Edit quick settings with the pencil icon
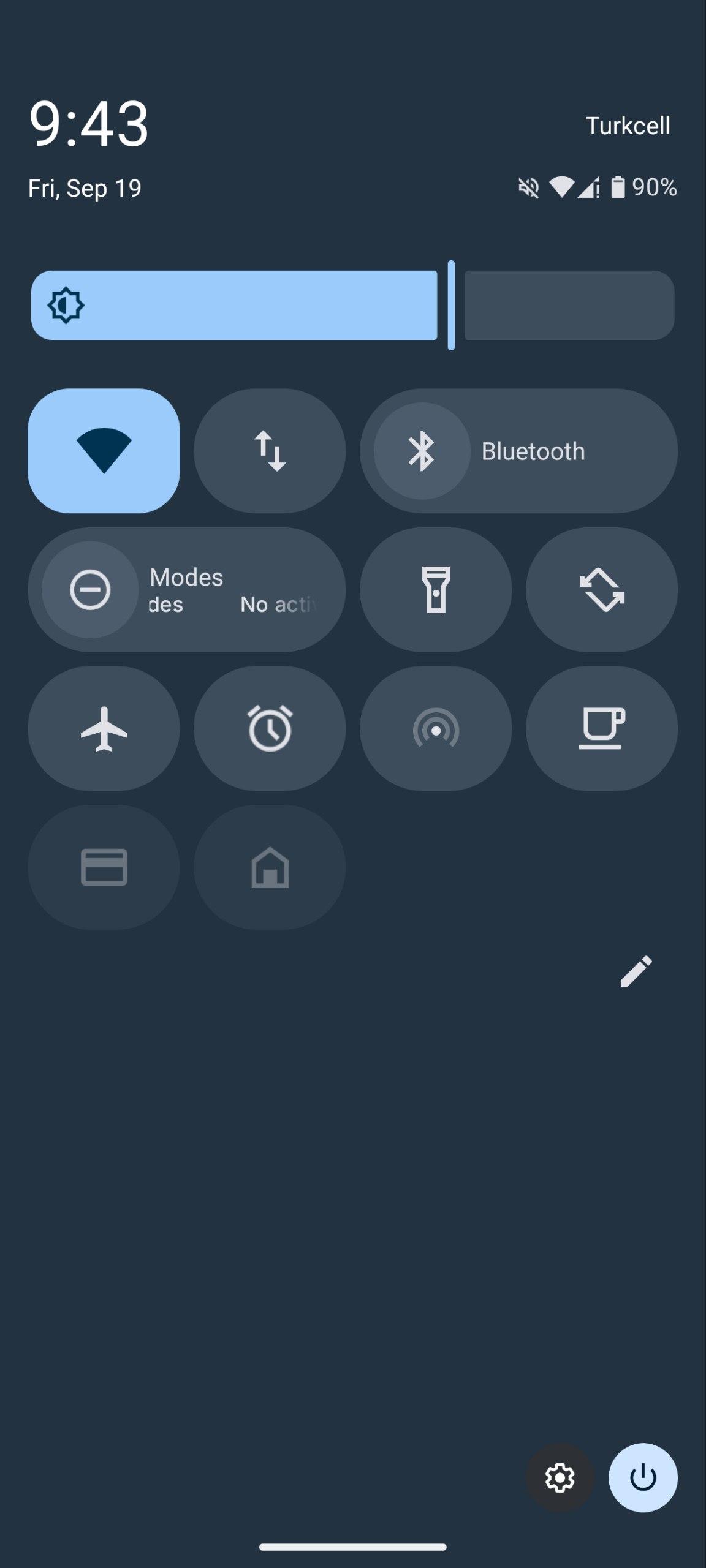The width and height of the screenshot is (706, 1568). click(x=636, y=971)
